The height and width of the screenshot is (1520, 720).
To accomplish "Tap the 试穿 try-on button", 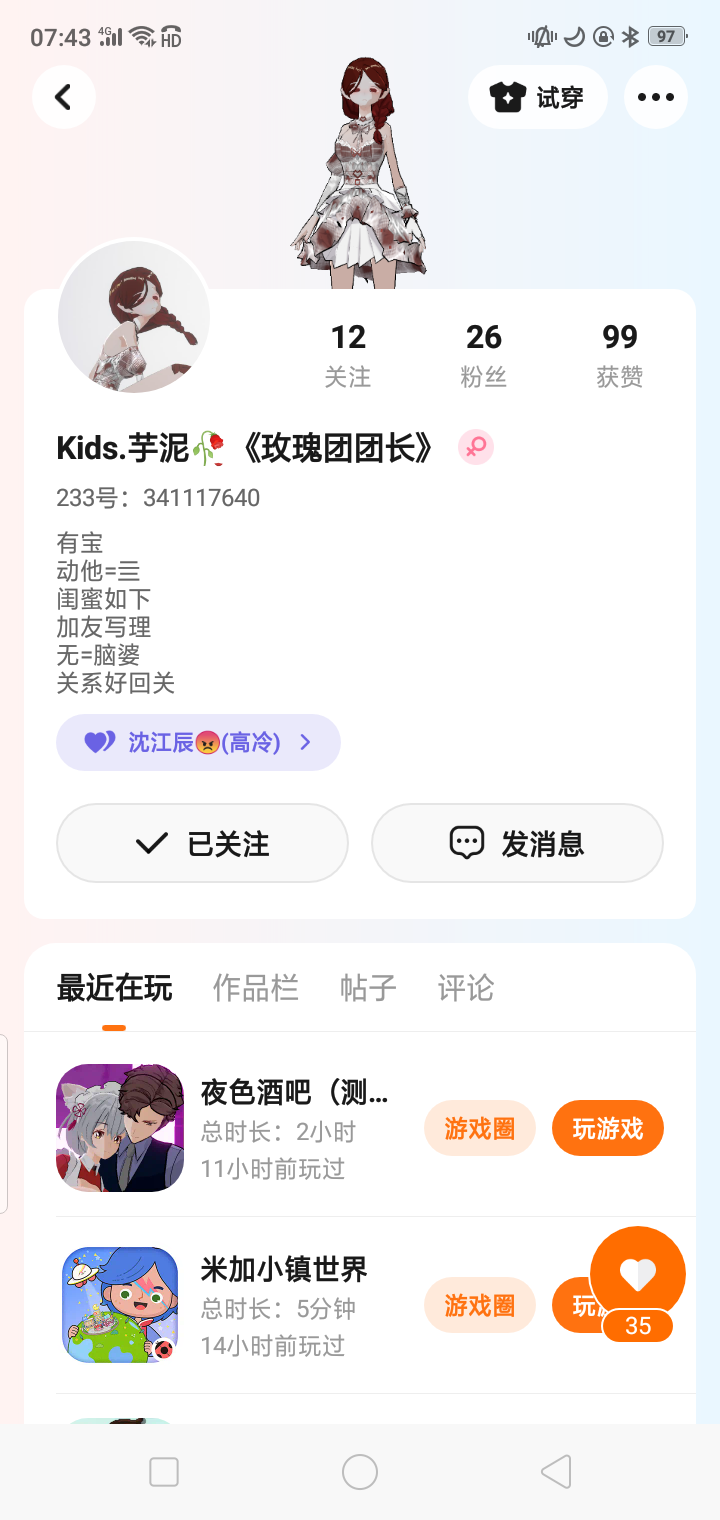I will point(538,97).
